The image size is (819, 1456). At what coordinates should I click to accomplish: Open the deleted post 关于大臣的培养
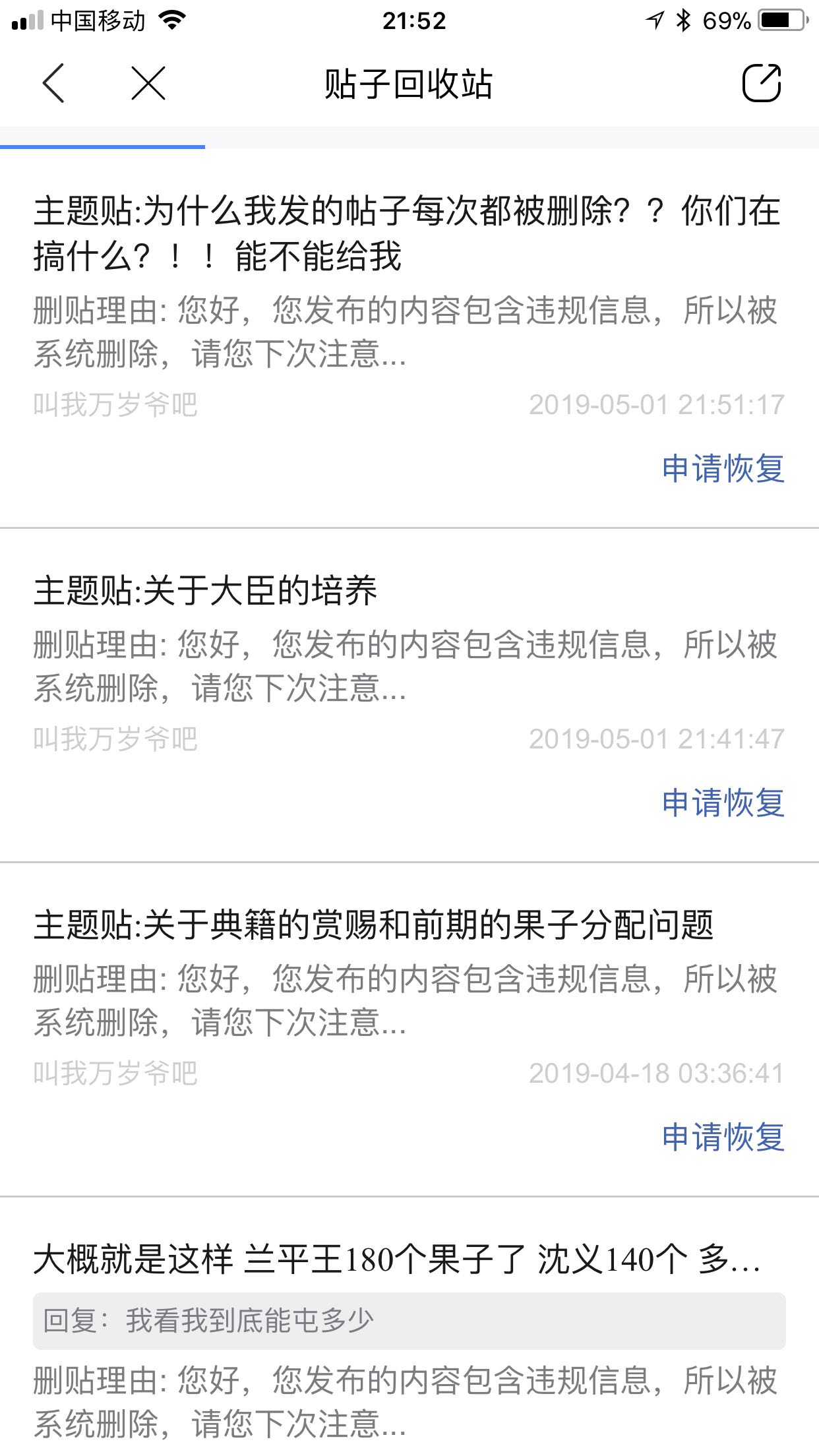(206, 590)
